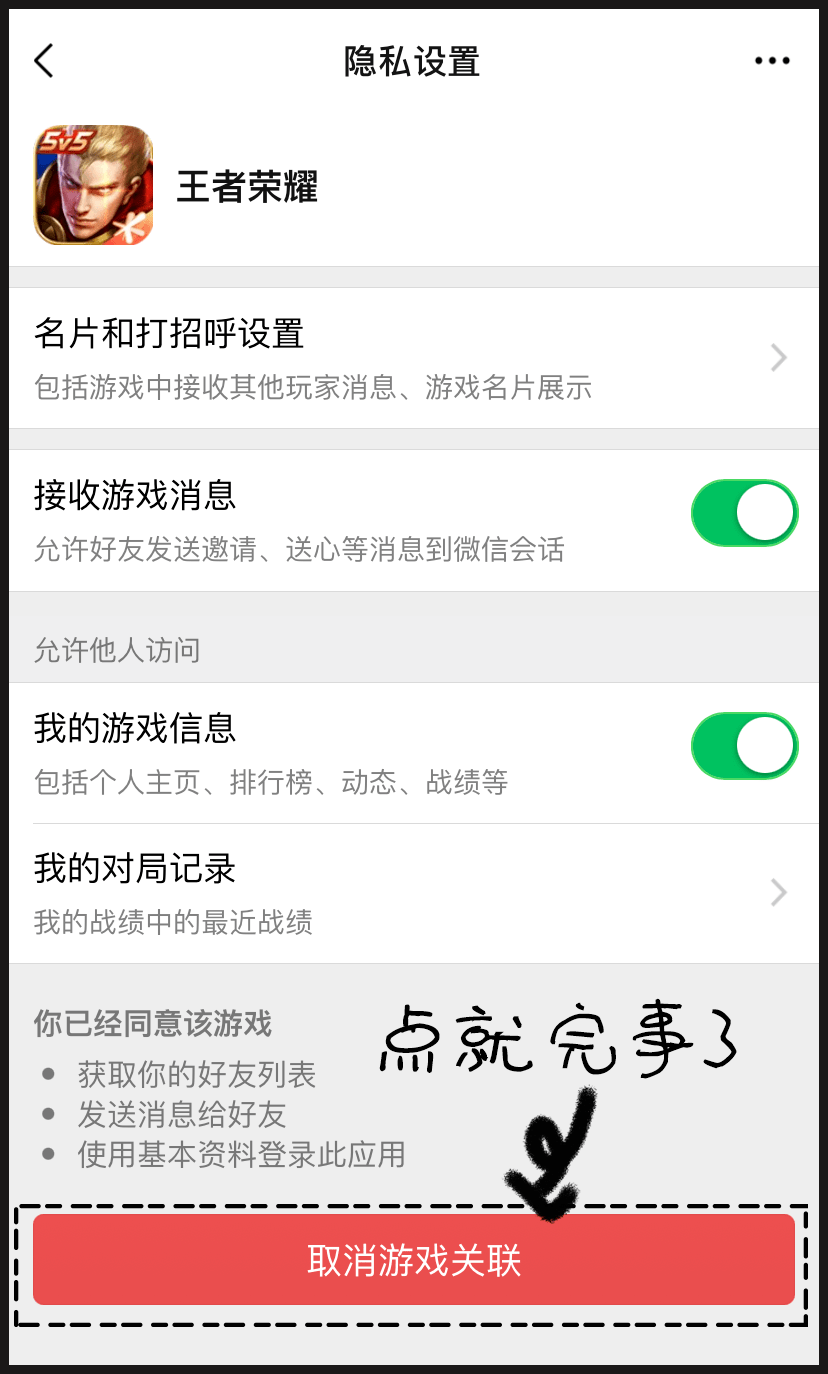Viewport: 828px width, 1374px height.
Task: Turn off the 我的游戏信息 switch
Action: [744, 745]
